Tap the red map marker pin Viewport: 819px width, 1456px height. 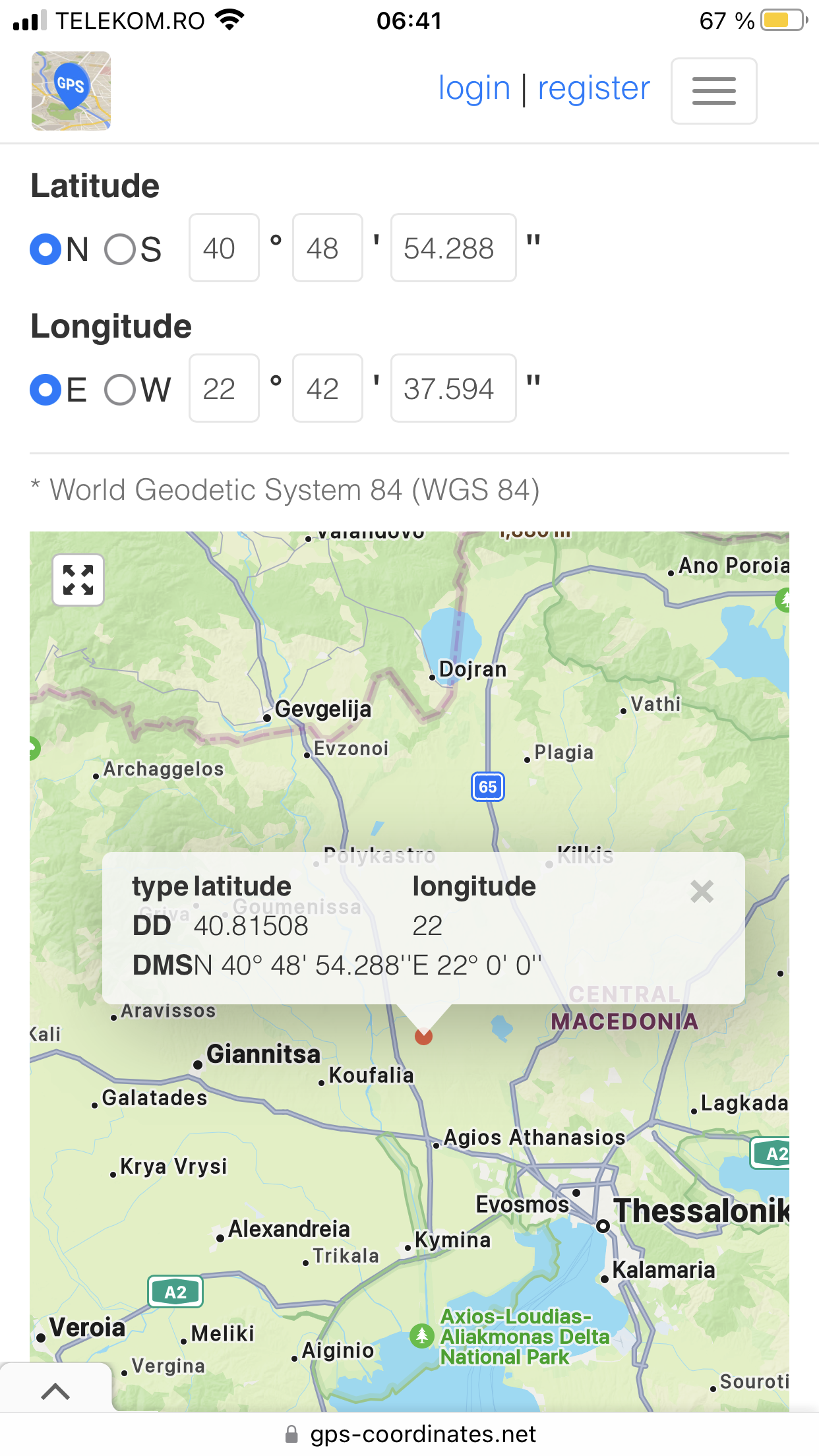423,1037
